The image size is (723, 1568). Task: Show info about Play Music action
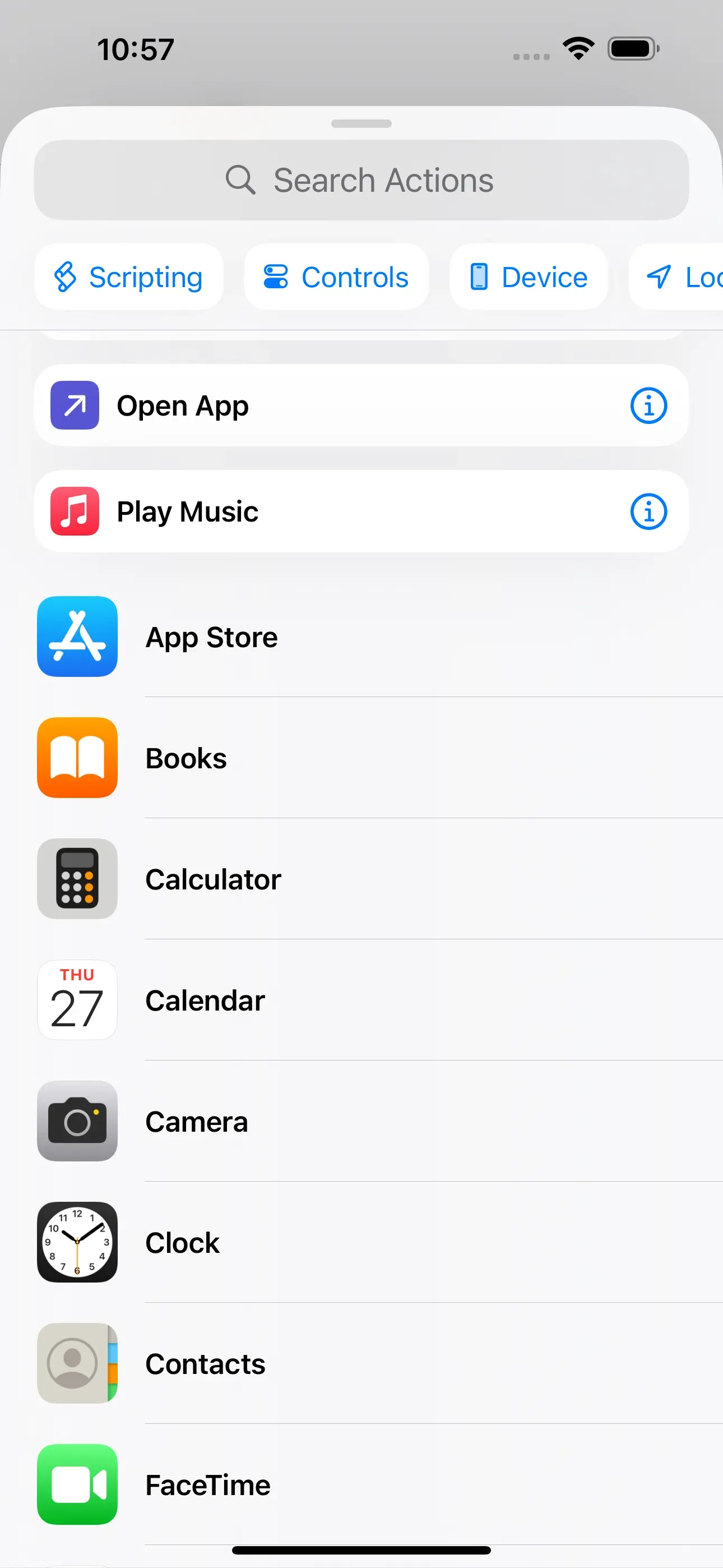pos(648,512)
